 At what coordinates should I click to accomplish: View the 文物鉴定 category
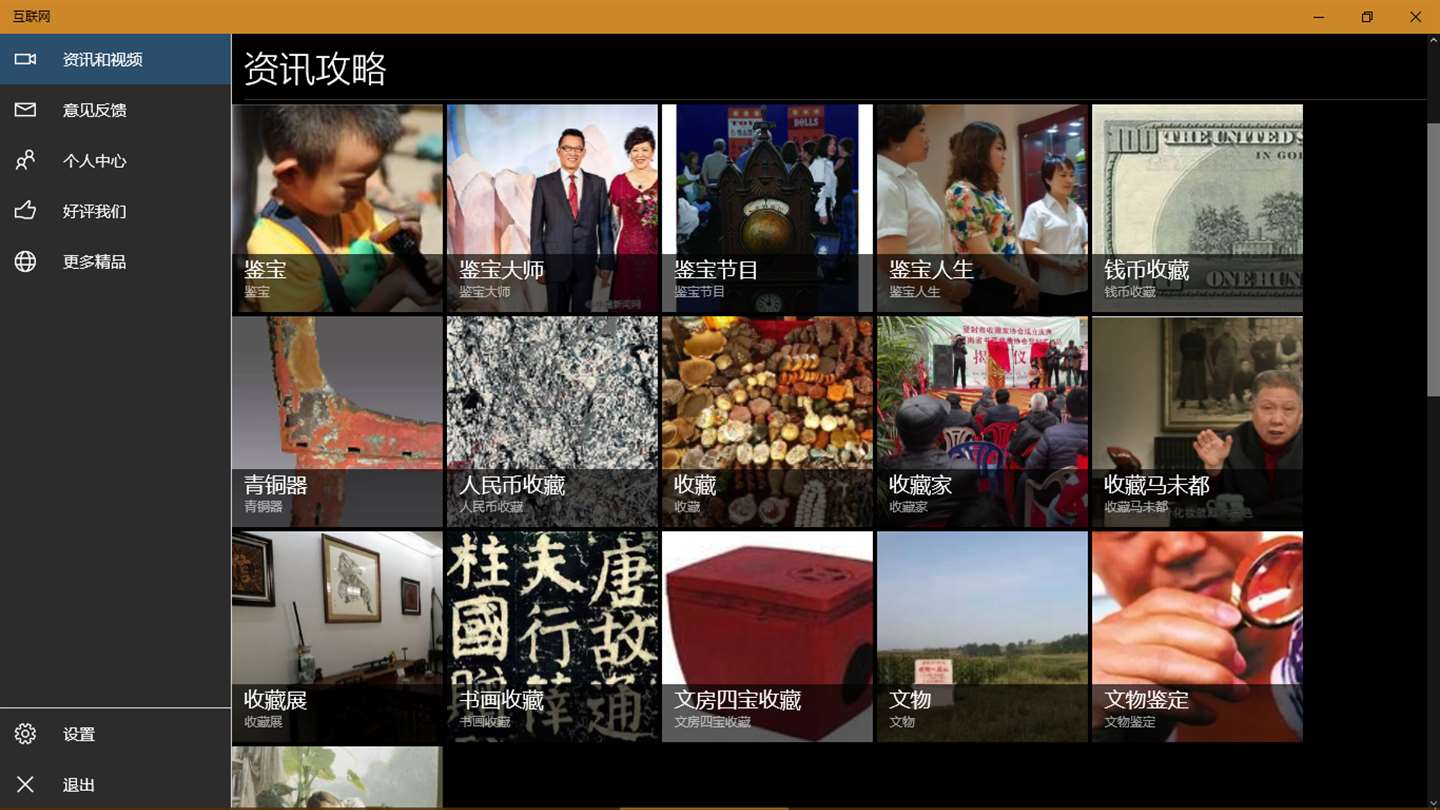coord(1197,636)
